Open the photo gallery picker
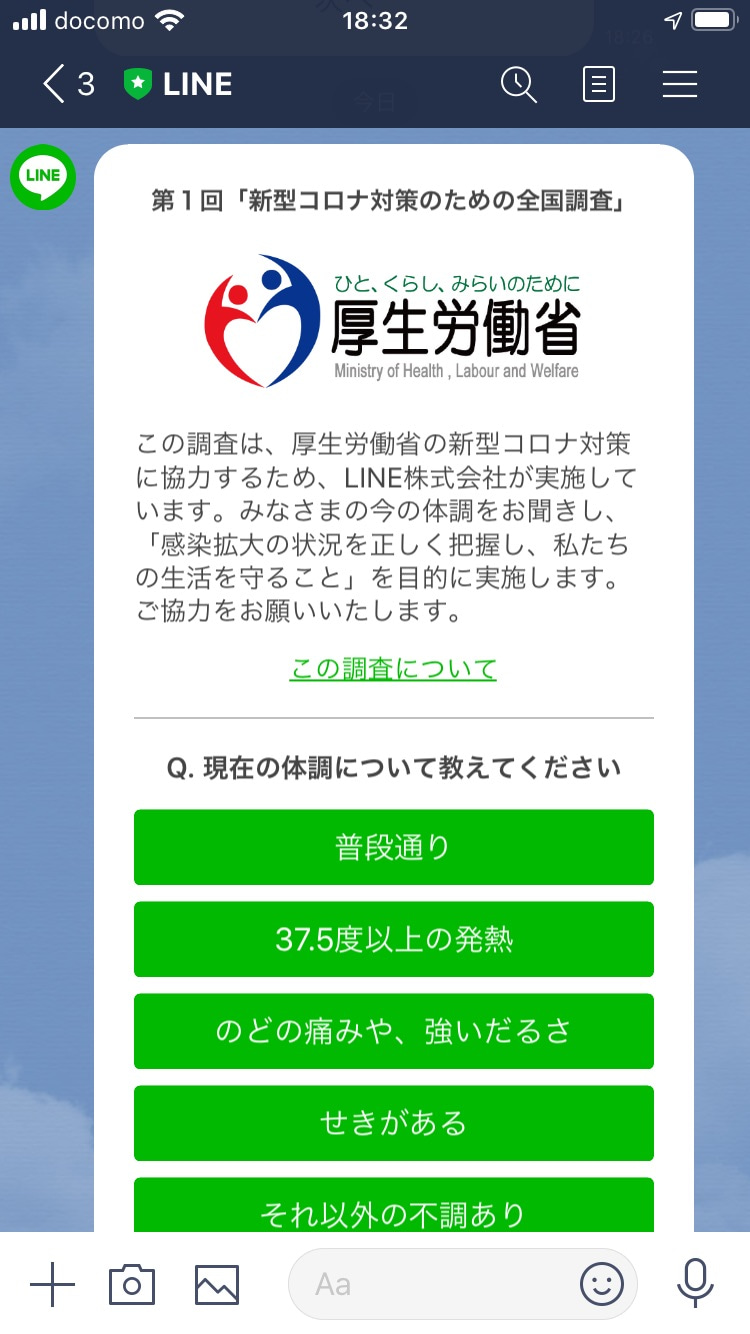 [217, 1284]
